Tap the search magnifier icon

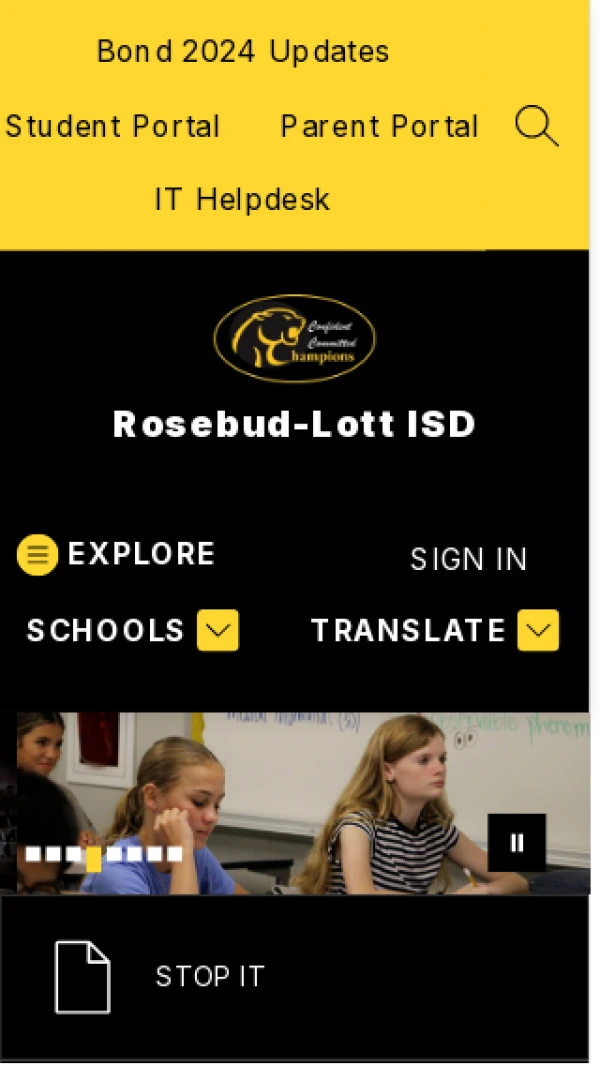(536, 127)
